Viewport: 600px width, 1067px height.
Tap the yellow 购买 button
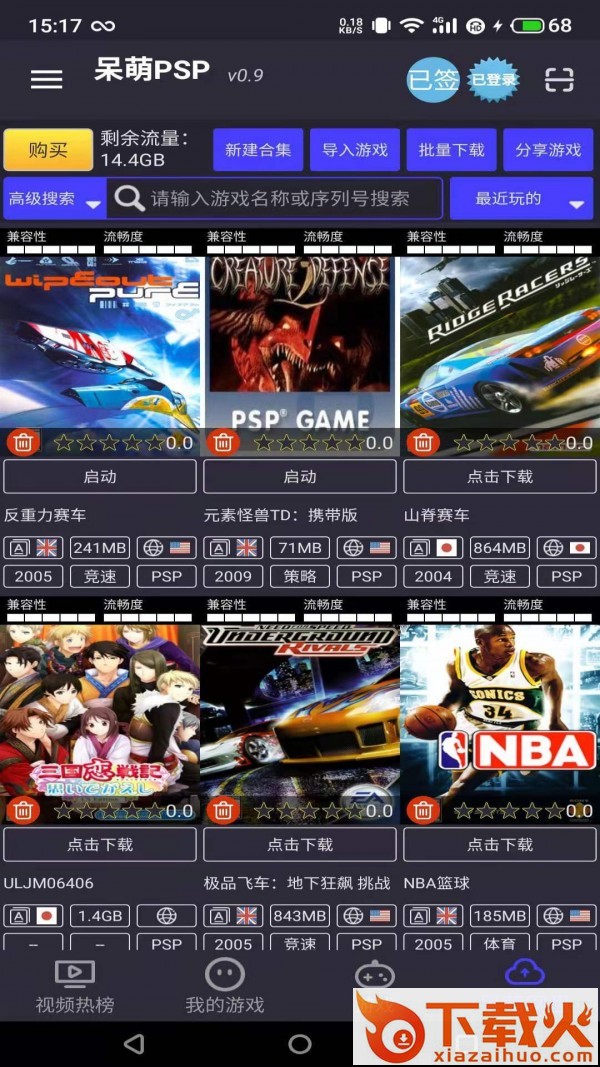(48, 150)
